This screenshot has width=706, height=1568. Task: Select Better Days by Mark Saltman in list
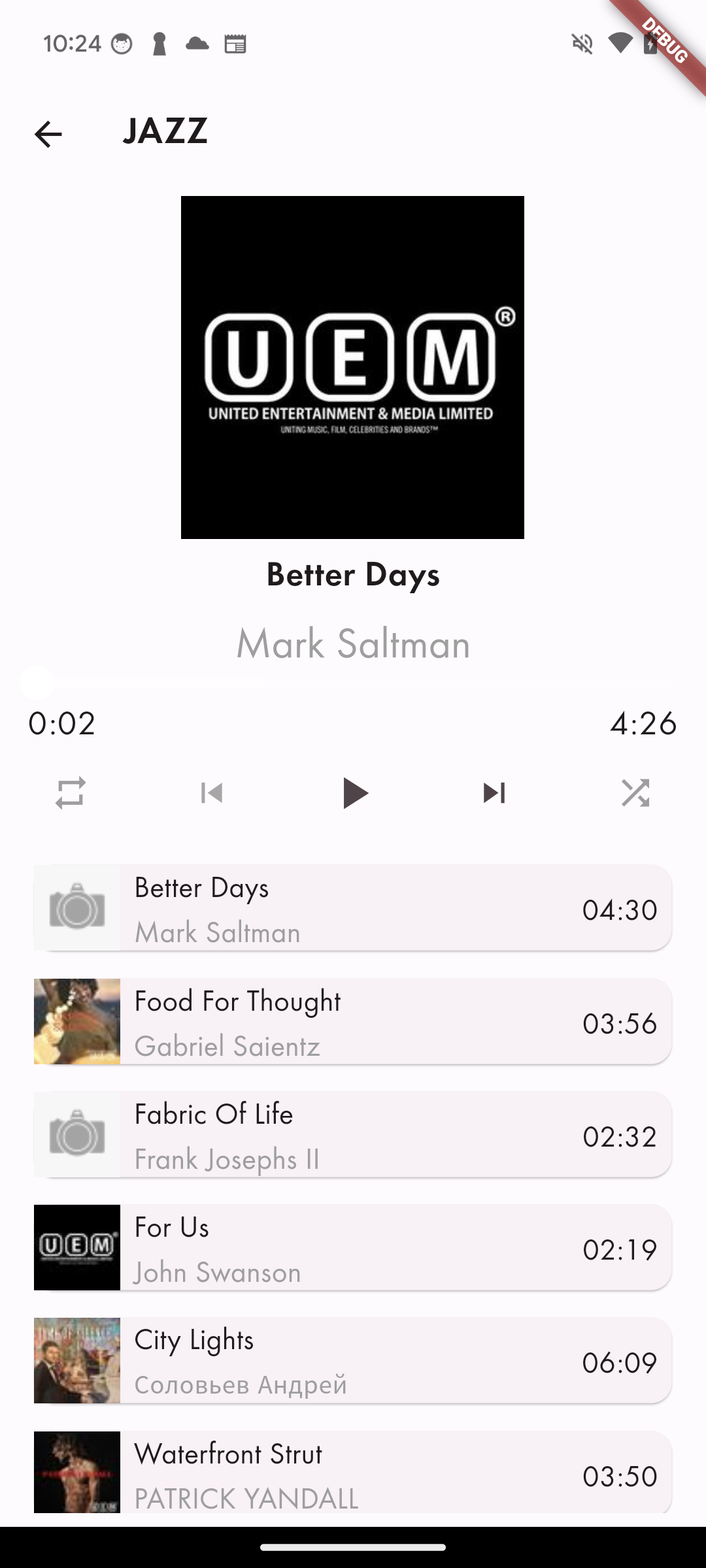pos(353,908)
